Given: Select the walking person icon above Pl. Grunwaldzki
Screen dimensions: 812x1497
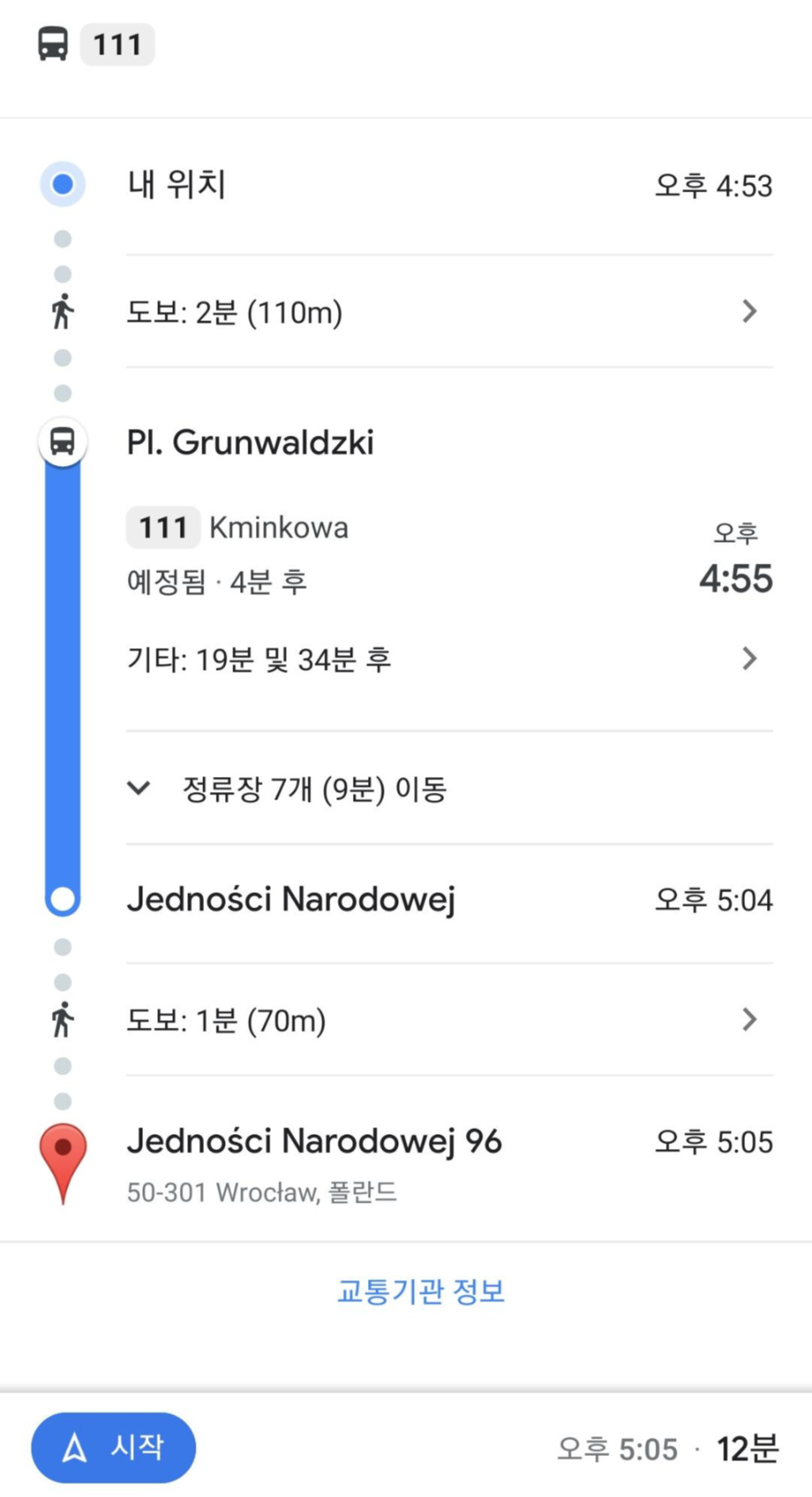Looking at the screenshot, I should click(62, 312).
